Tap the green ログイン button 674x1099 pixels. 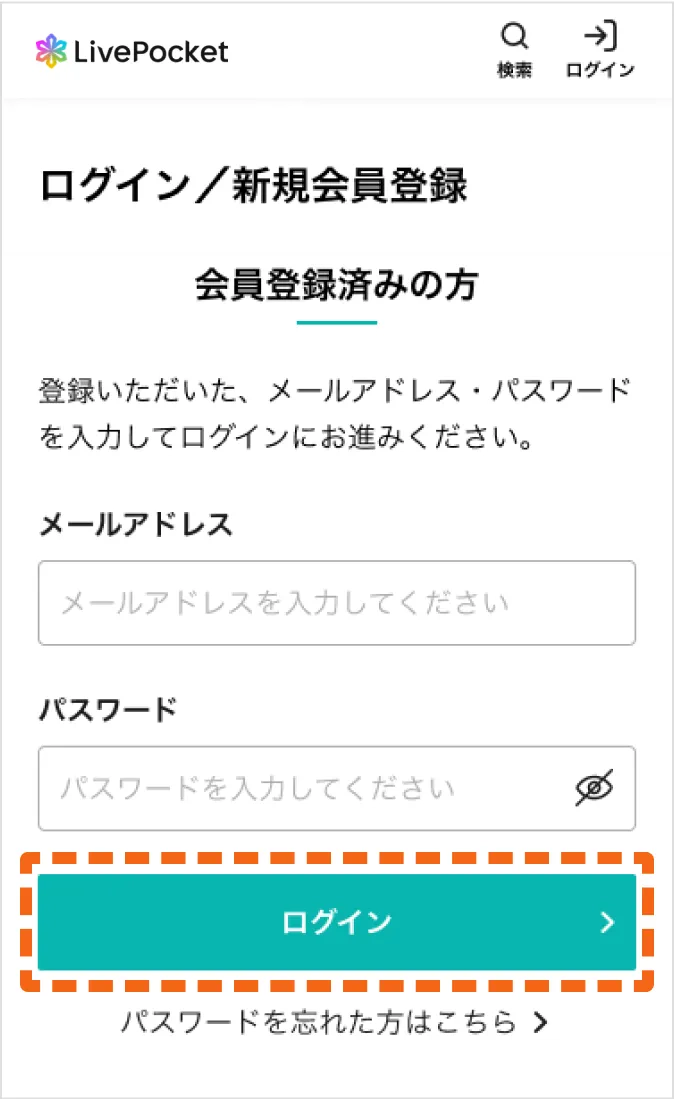pos(336,922)
